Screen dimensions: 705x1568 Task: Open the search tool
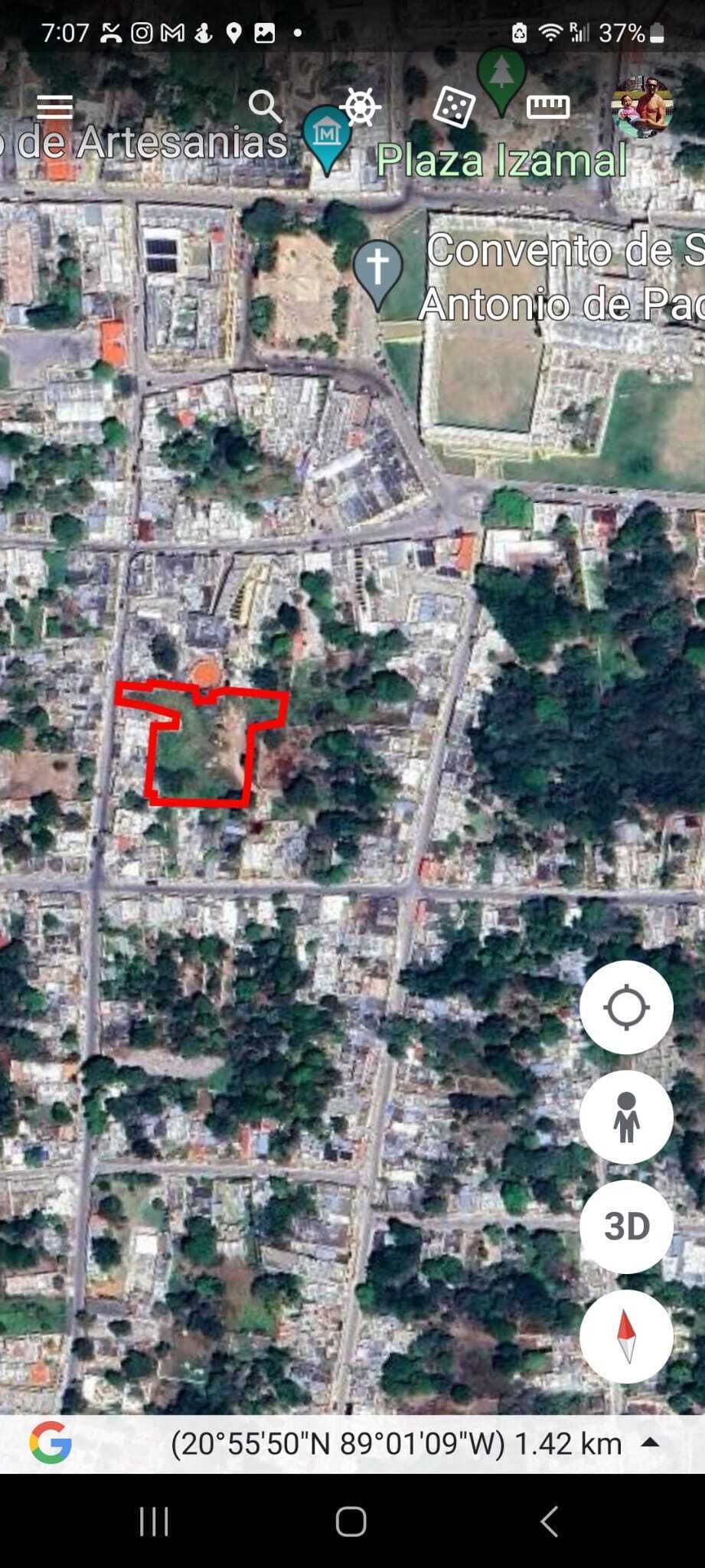pyautogui.click(x=266, y=106)
